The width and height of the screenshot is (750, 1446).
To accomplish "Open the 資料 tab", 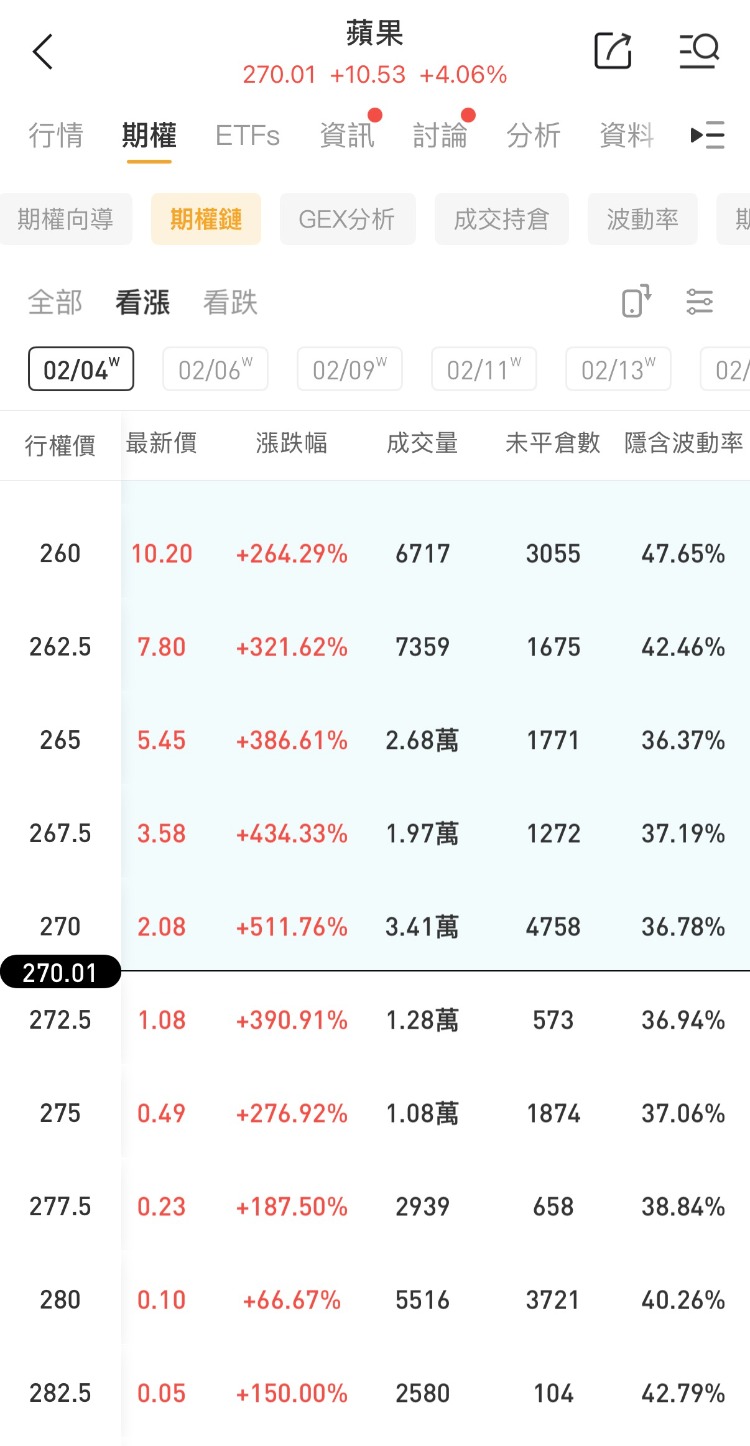I will [626, 135].
